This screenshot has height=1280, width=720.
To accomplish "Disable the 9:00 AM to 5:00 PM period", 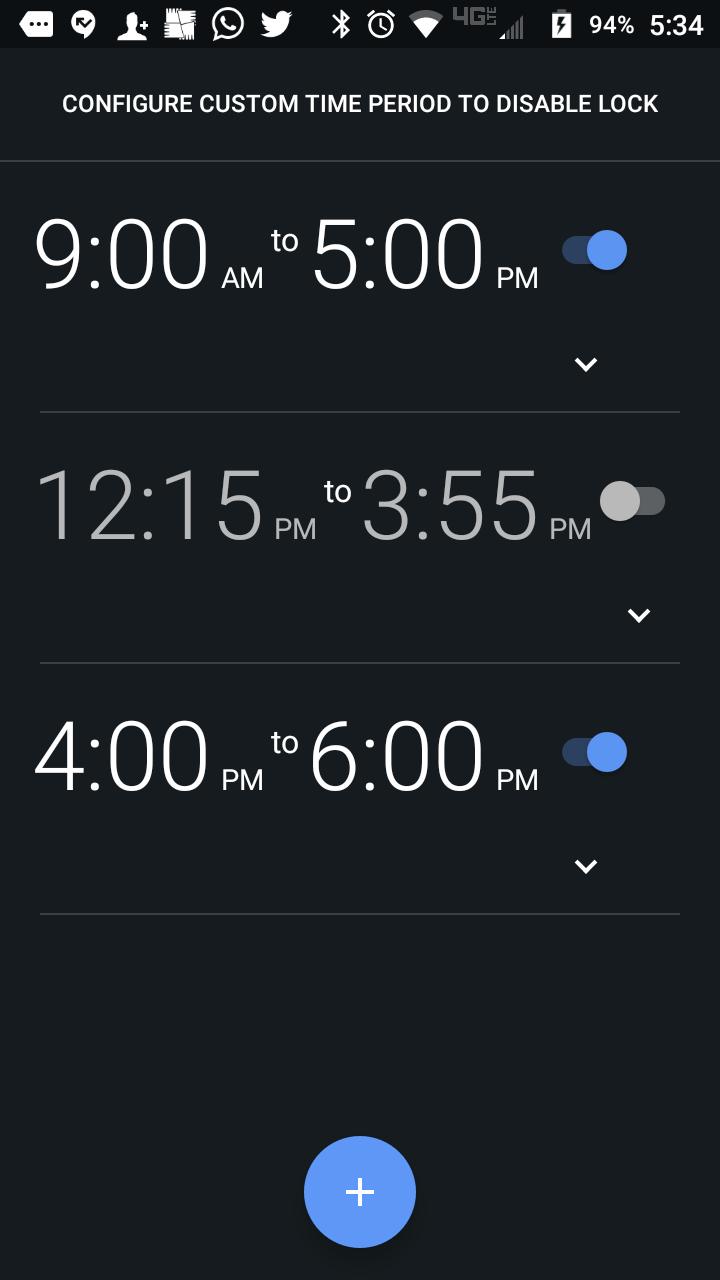I will (x=595, y=250).
